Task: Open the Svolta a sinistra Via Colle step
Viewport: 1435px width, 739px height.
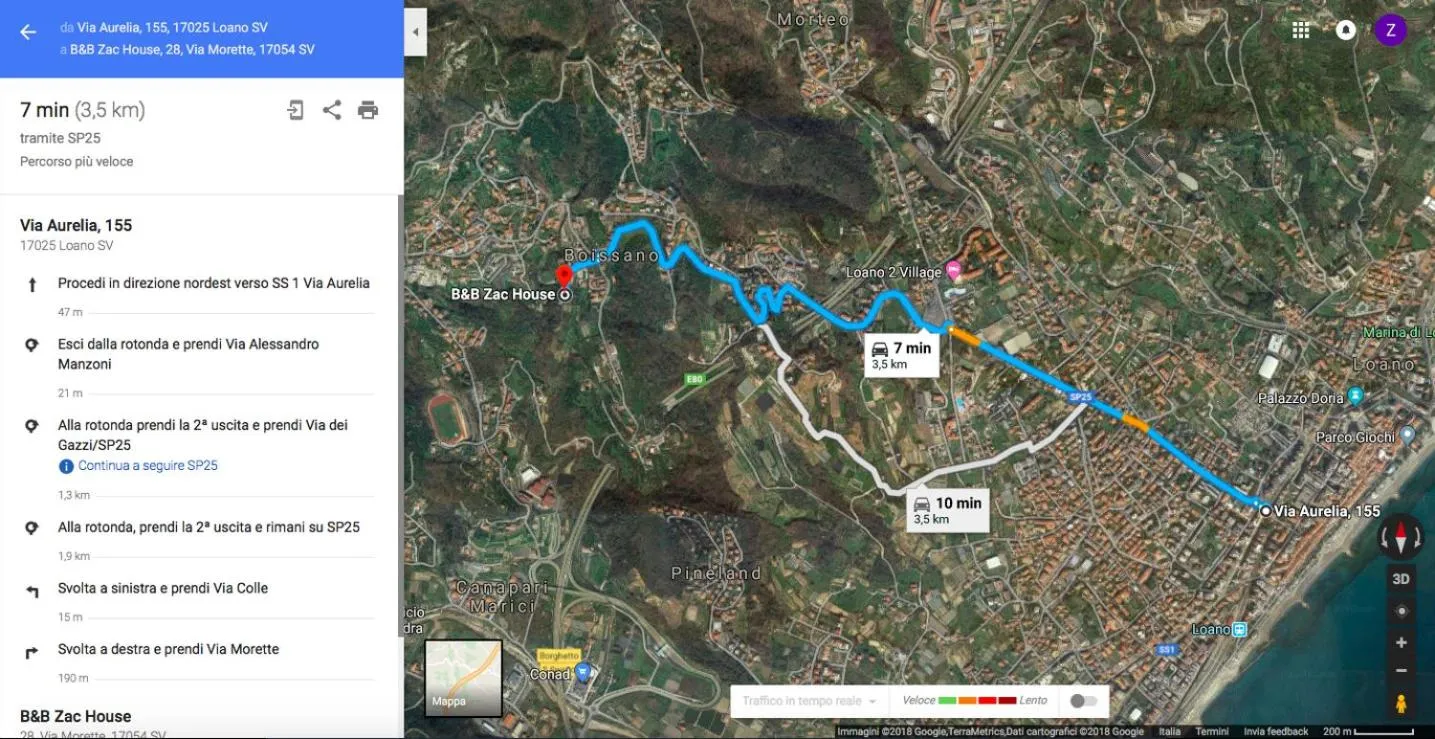Action: point(163,588)
